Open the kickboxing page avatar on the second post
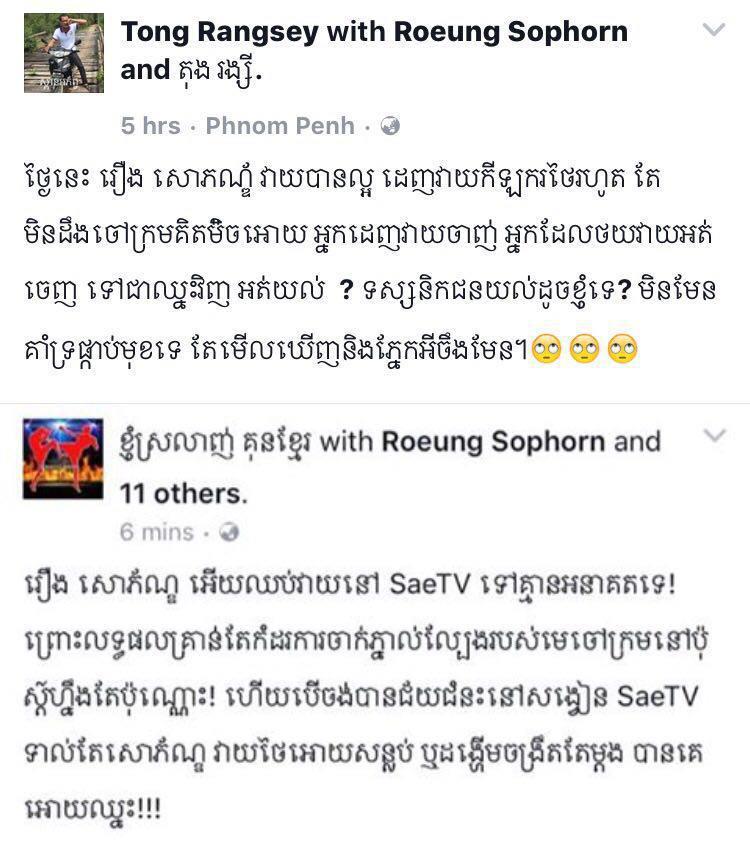The image size is (750, 843). pos(63,459)
